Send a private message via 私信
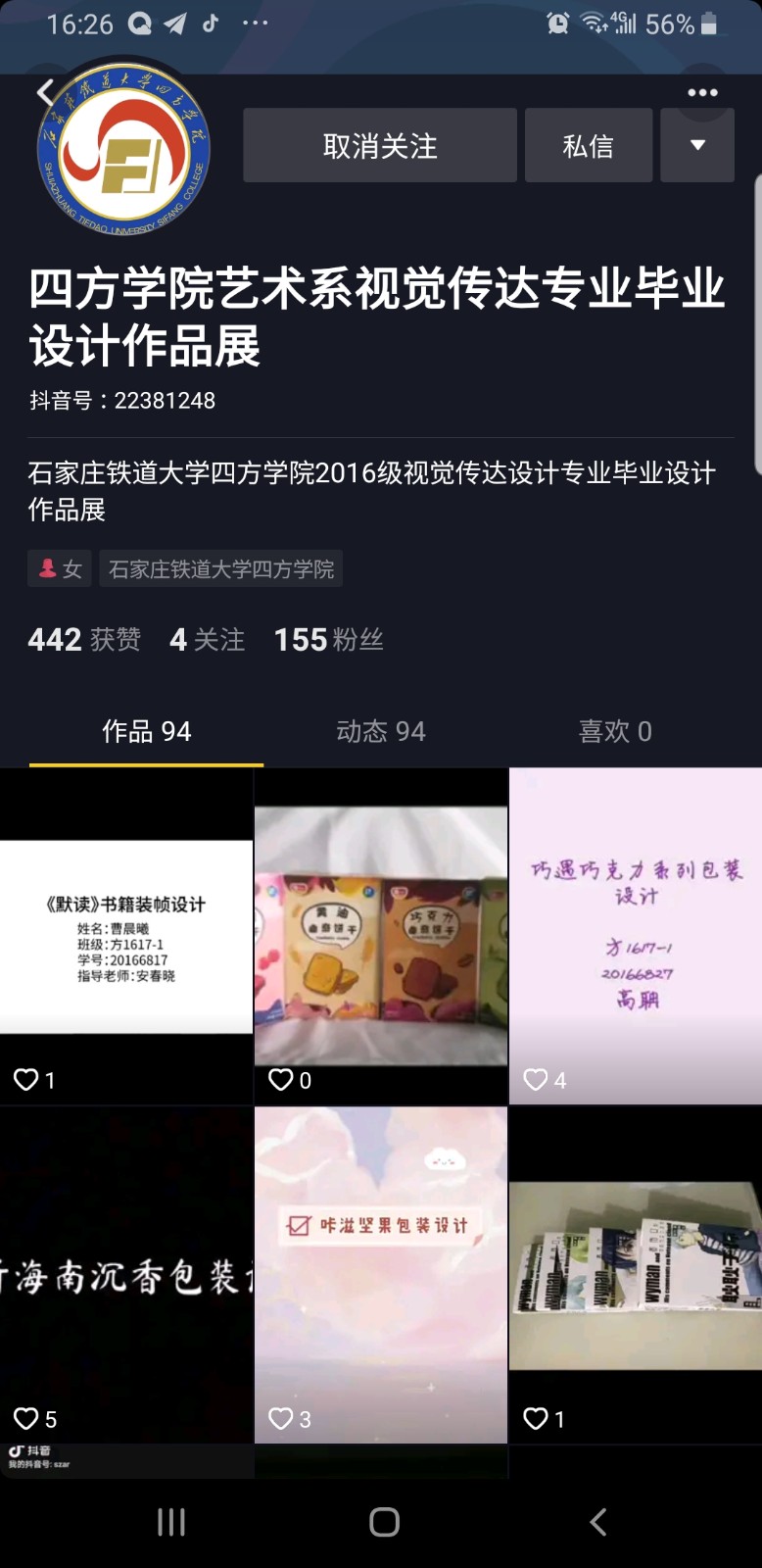 [x=588, y=146]
